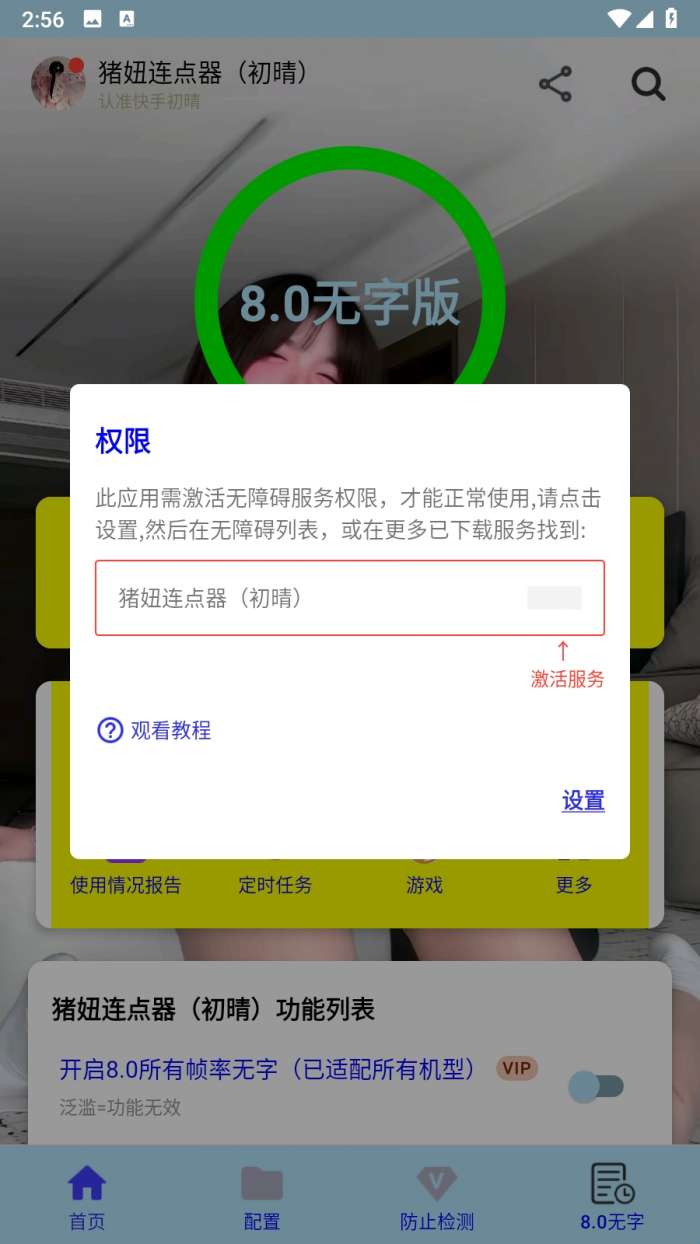
Task: Open the search magnifier icon
Action: click(648, 84)
